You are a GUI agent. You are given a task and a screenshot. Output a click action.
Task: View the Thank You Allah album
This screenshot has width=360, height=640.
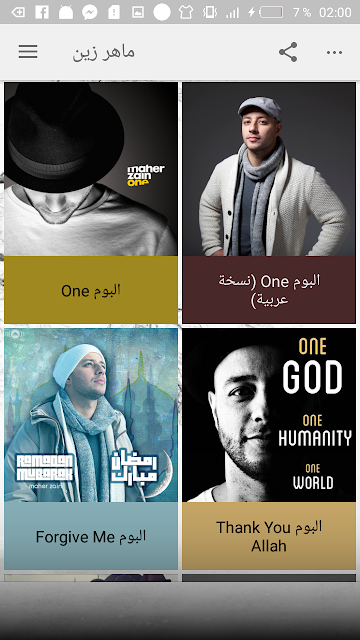point(269,449)
